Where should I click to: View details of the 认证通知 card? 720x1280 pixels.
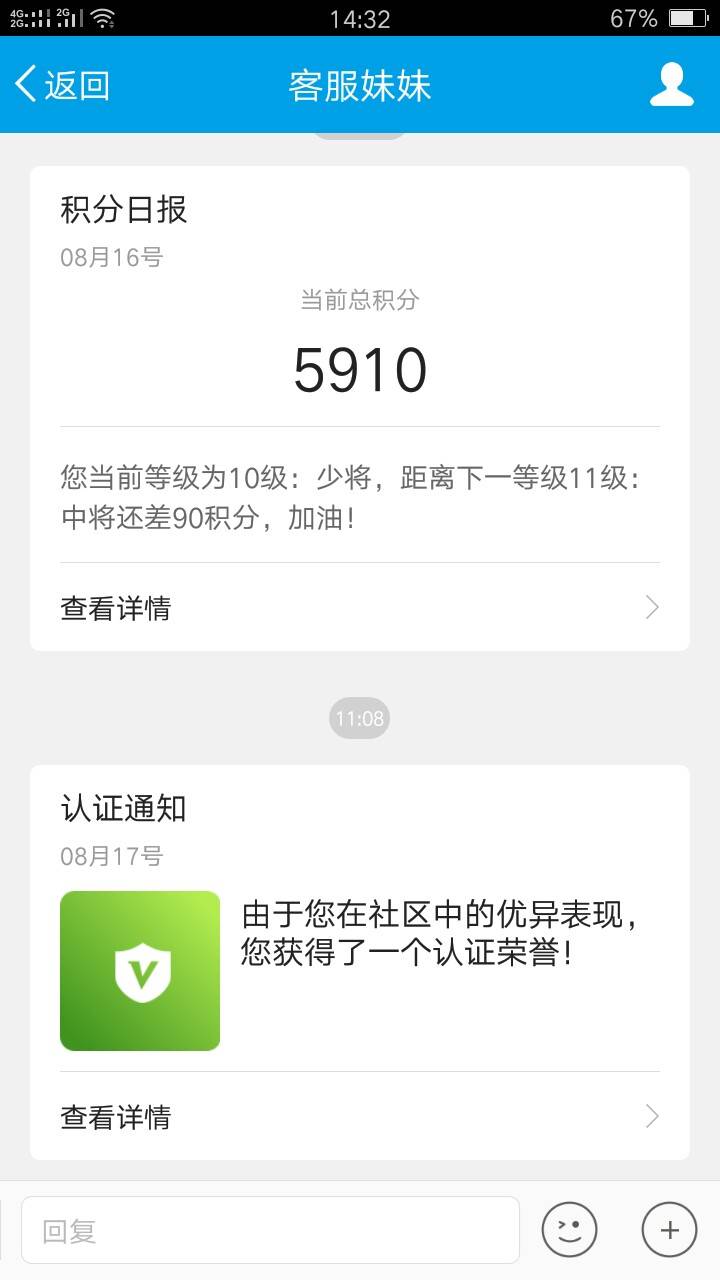[360, 1116]
